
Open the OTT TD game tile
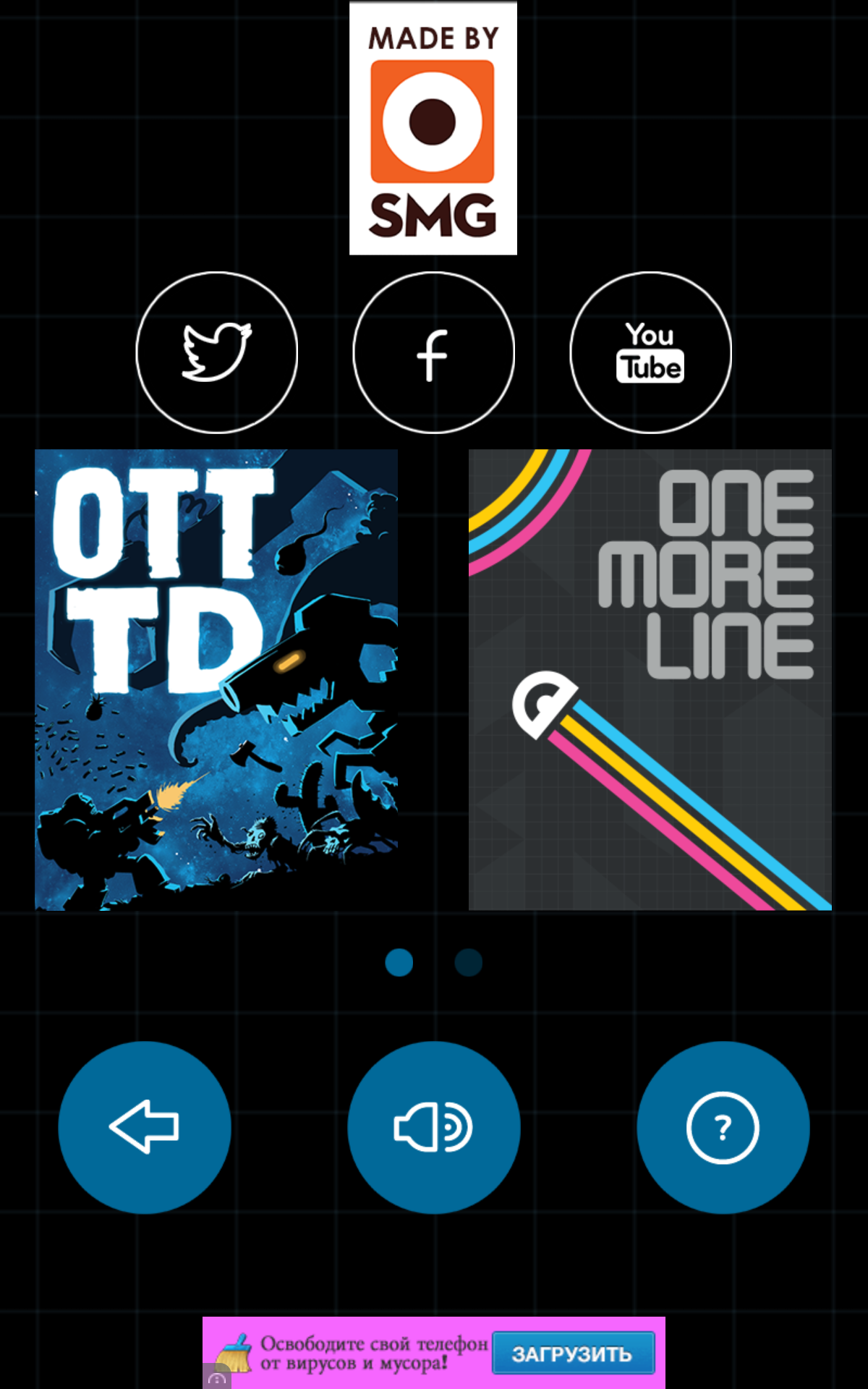point(216,679)
